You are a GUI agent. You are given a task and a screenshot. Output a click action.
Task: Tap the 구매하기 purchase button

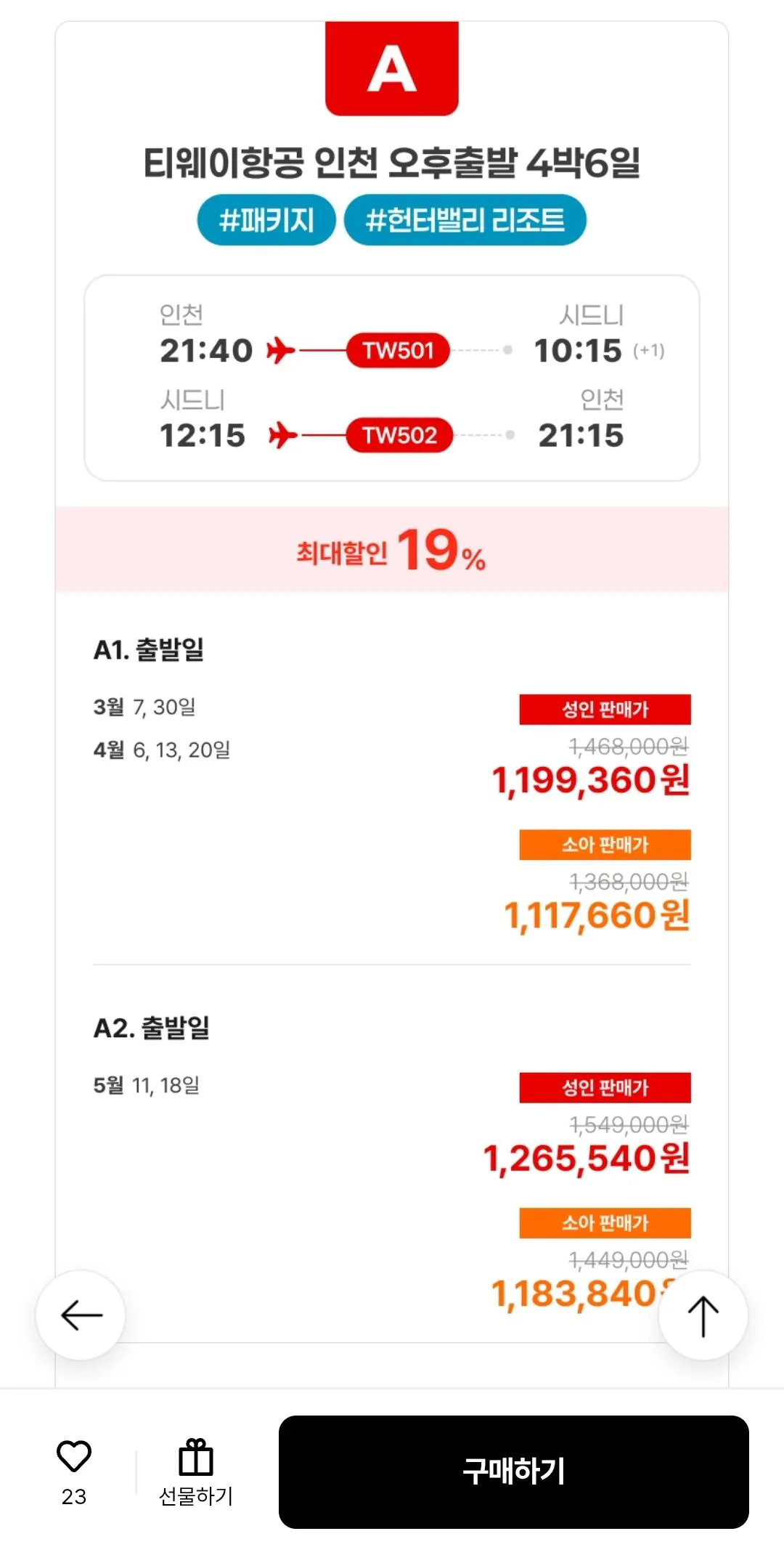(514, 1472)
